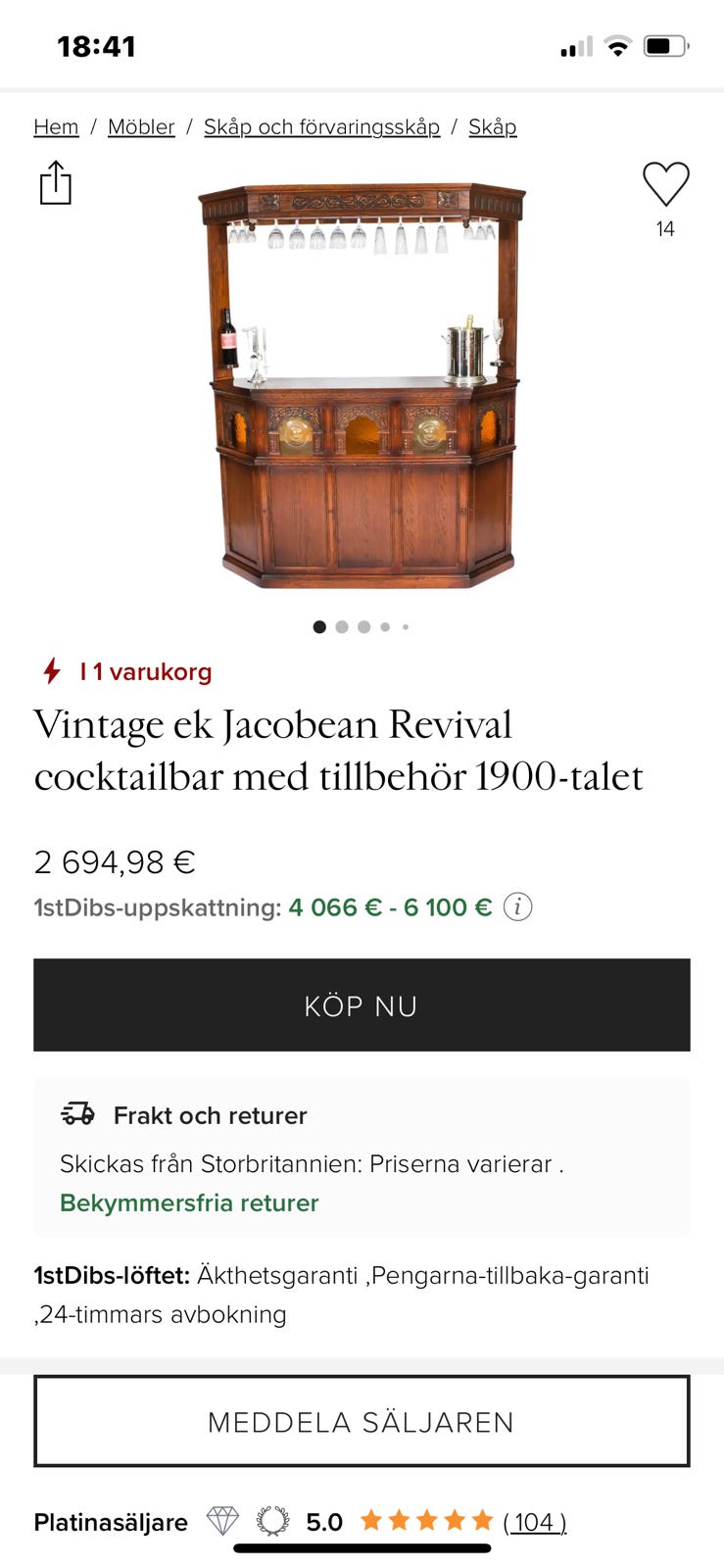Open the Hem breadcrumb
This screenshot has height=1568, width=724.
click(56, 126)
